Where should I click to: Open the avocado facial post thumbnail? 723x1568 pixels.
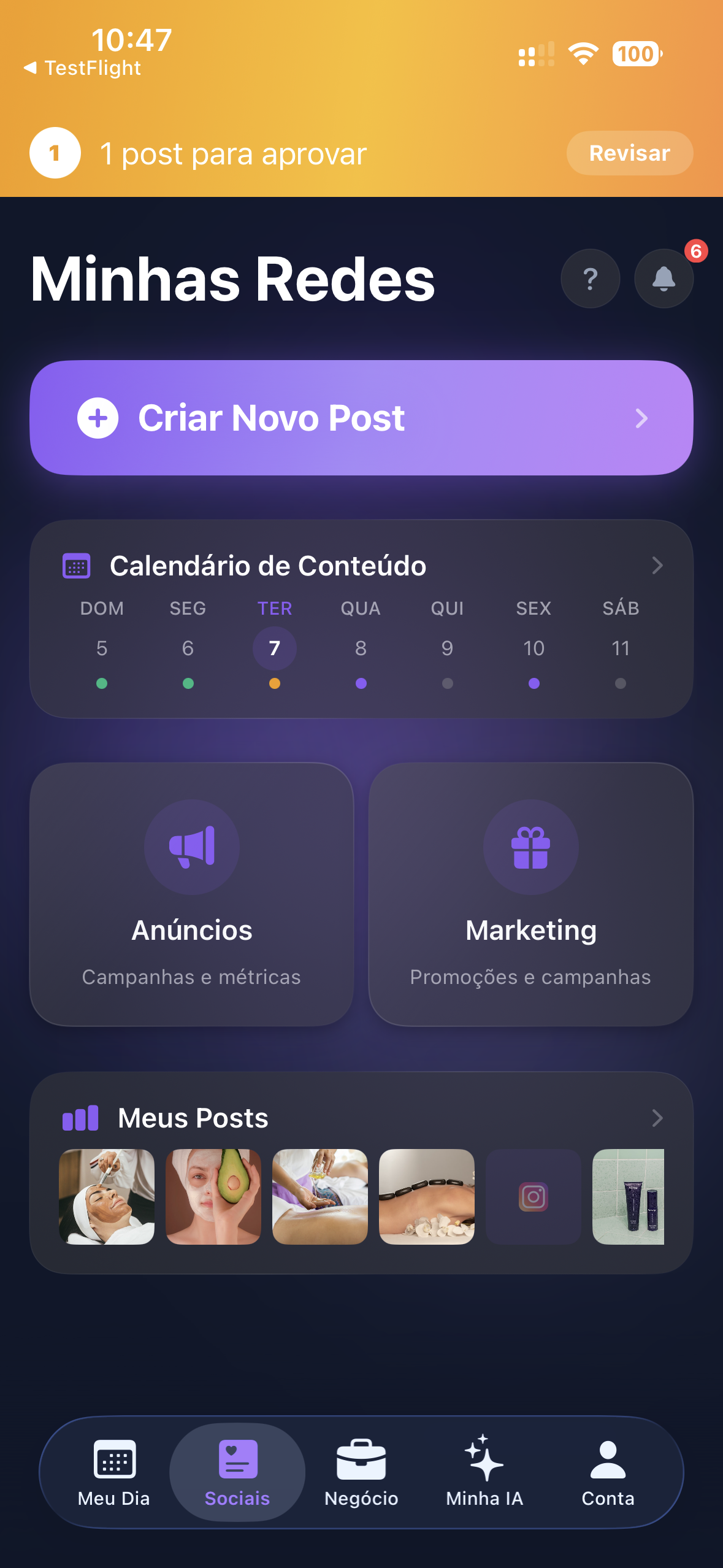pyautogui.click(x=213, y=1196)
